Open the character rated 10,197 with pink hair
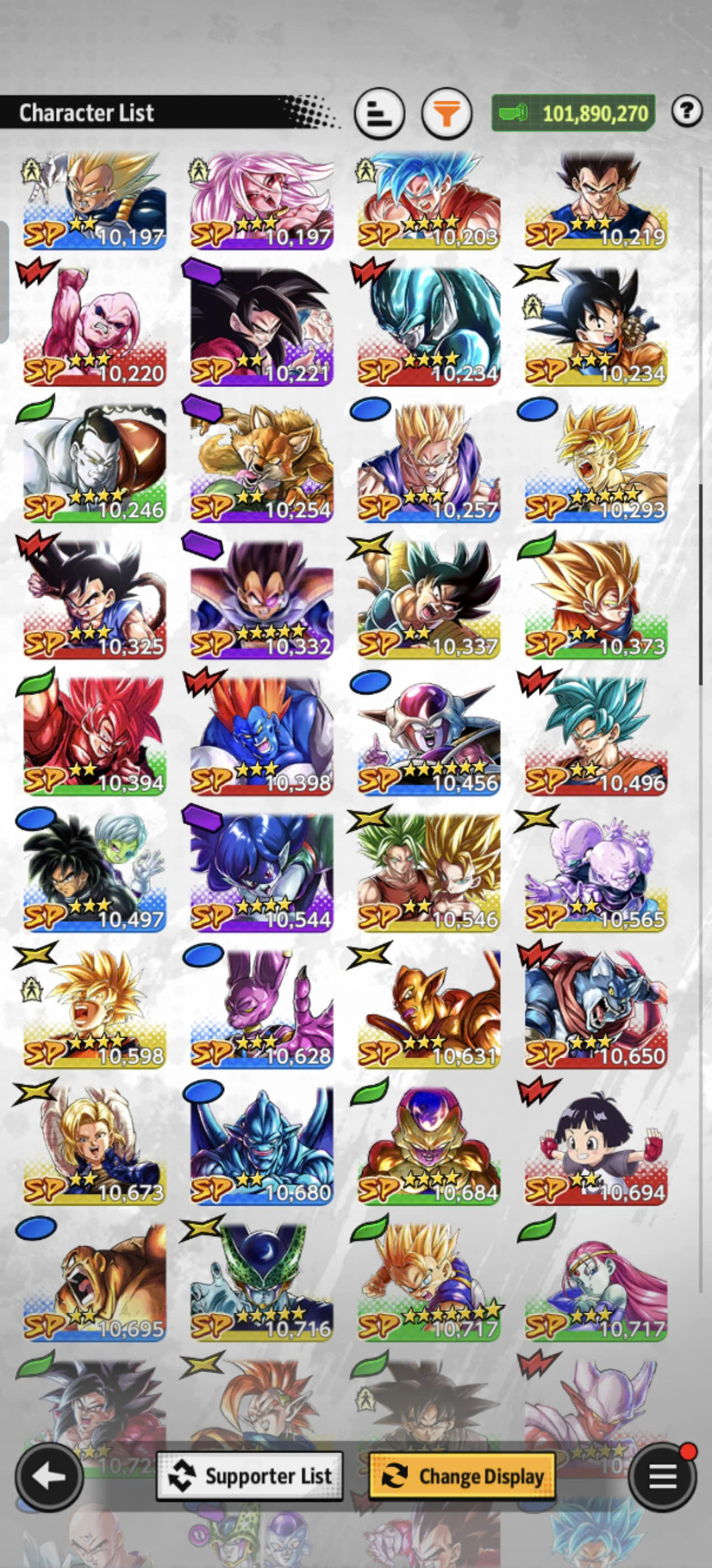Viewport: 712px width, 1568px height. click(261, 200)
